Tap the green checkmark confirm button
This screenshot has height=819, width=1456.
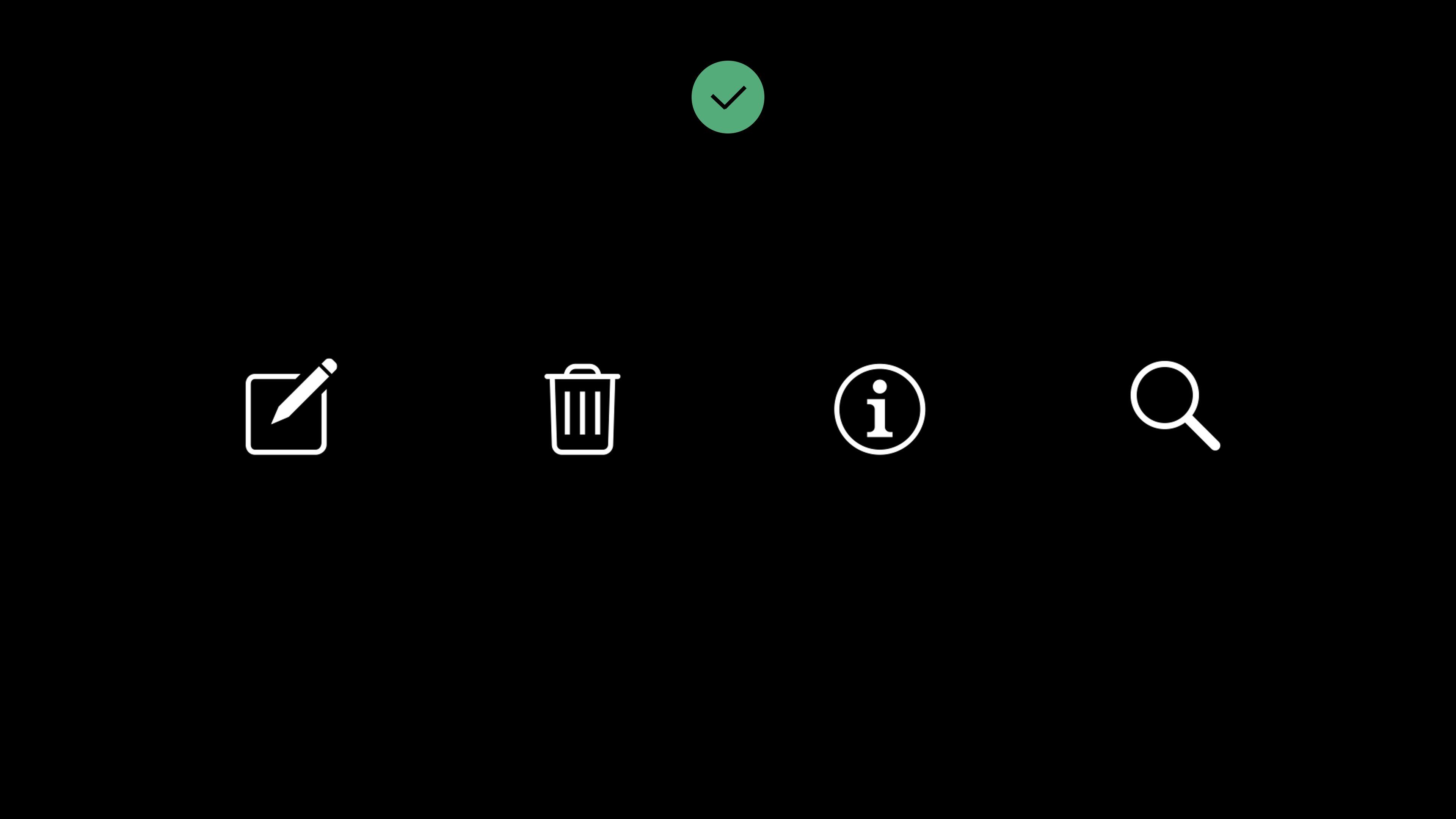[728, 97]
